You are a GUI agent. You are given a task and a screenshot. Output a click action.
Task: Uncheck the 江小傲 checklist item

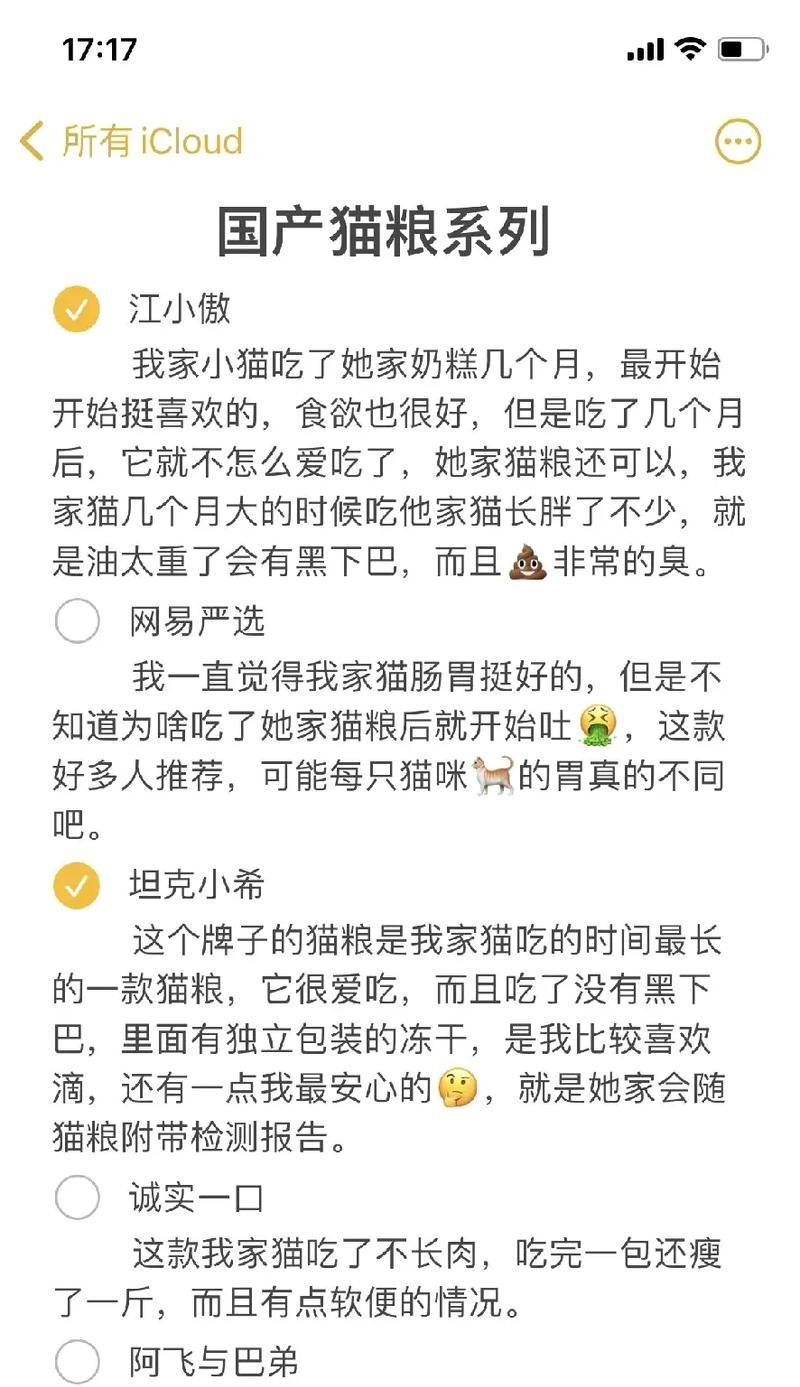(x=77, y=309)
